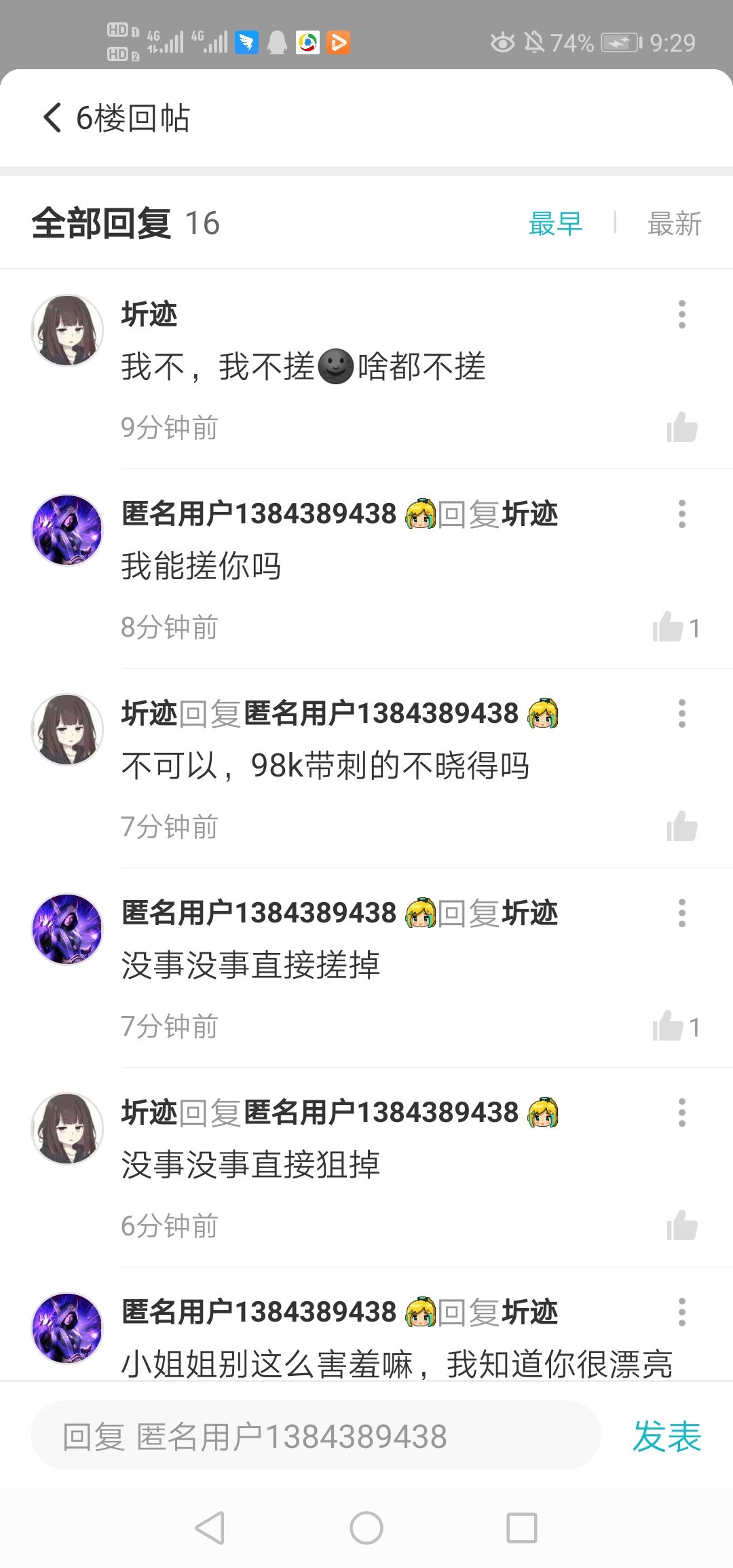Image resolution: width=733 pixels, height=1568 pixels.
Task: Open more options on the 我能搓你吗 reply
Action: pyautogui.click(x=681, y=514)
